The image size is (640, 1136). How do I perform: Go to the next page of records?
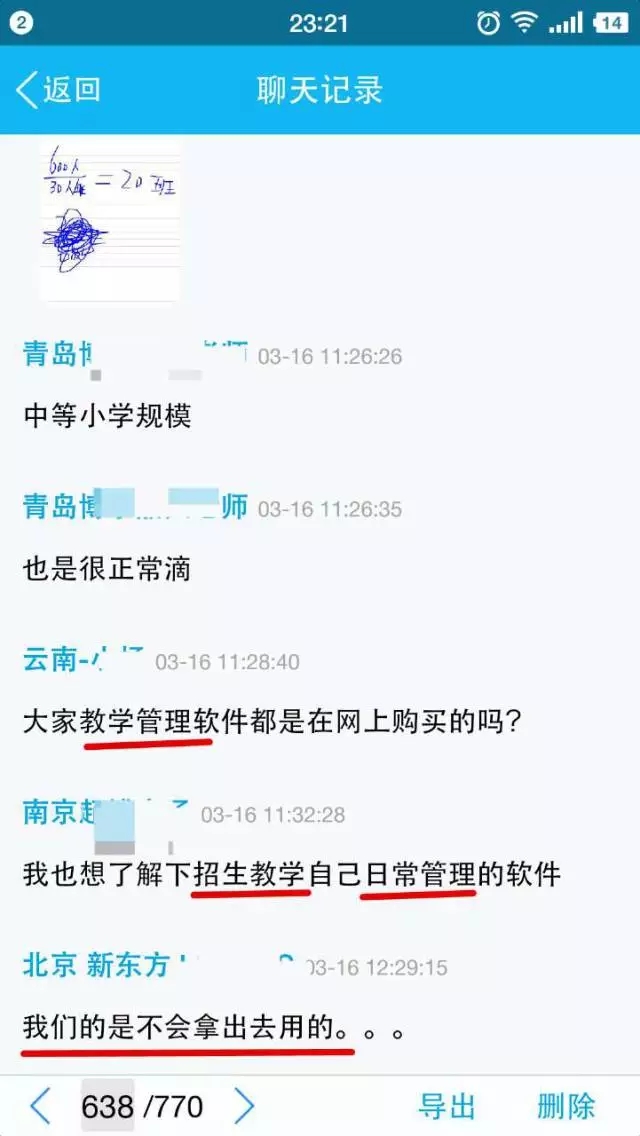[244, 1106]
